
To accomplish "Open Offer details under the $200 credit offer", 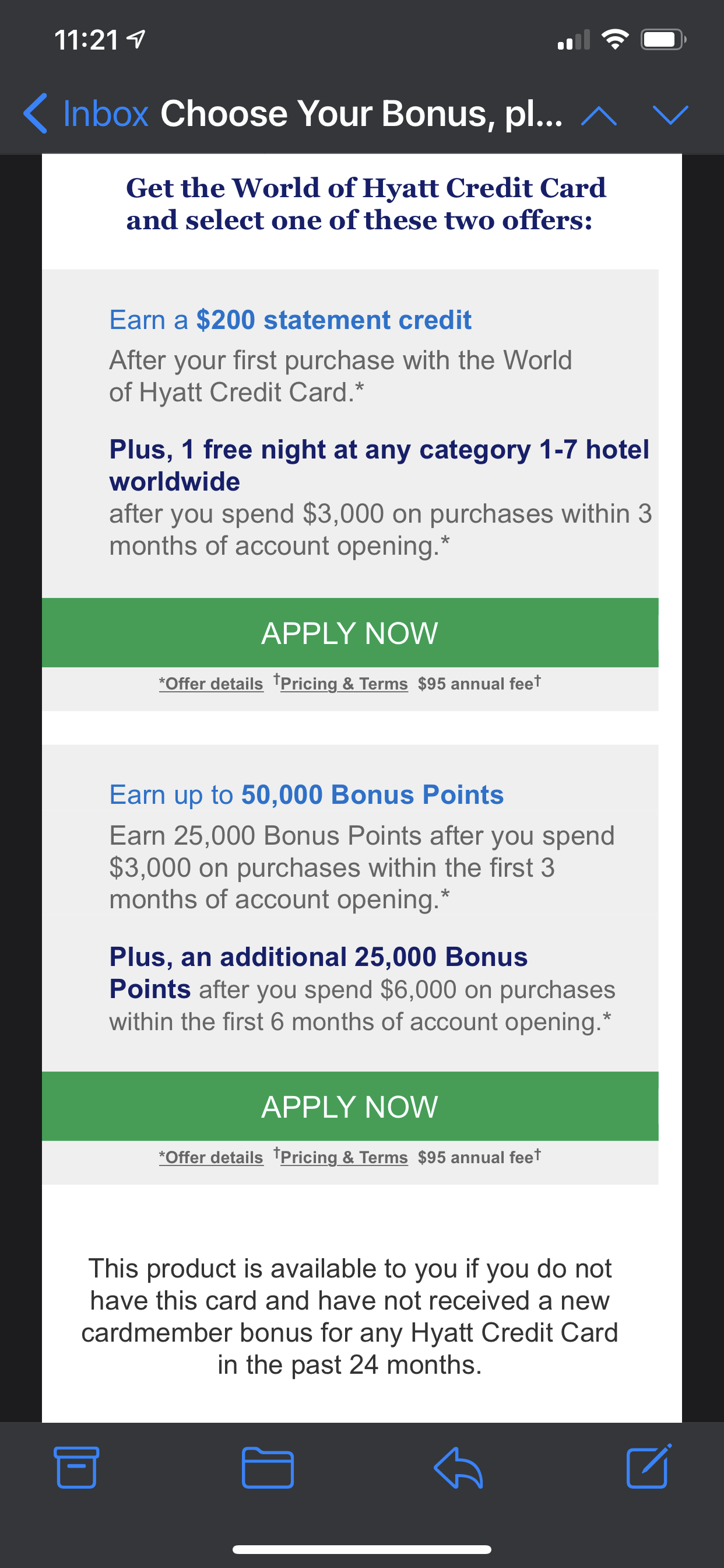I will pyautogui.click(x=211, y=684).
